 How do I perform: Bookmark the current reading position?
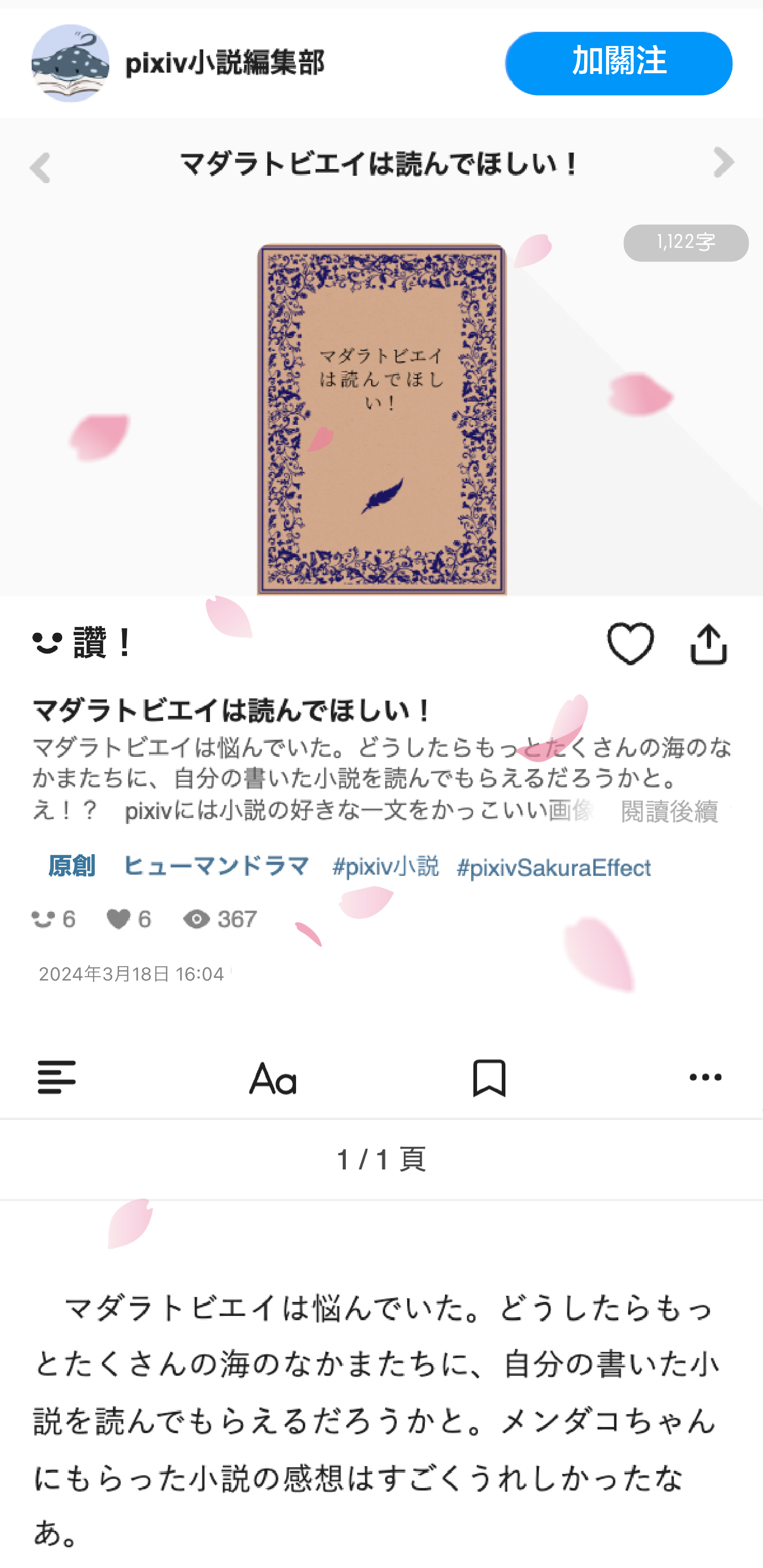click(489, 1077)
